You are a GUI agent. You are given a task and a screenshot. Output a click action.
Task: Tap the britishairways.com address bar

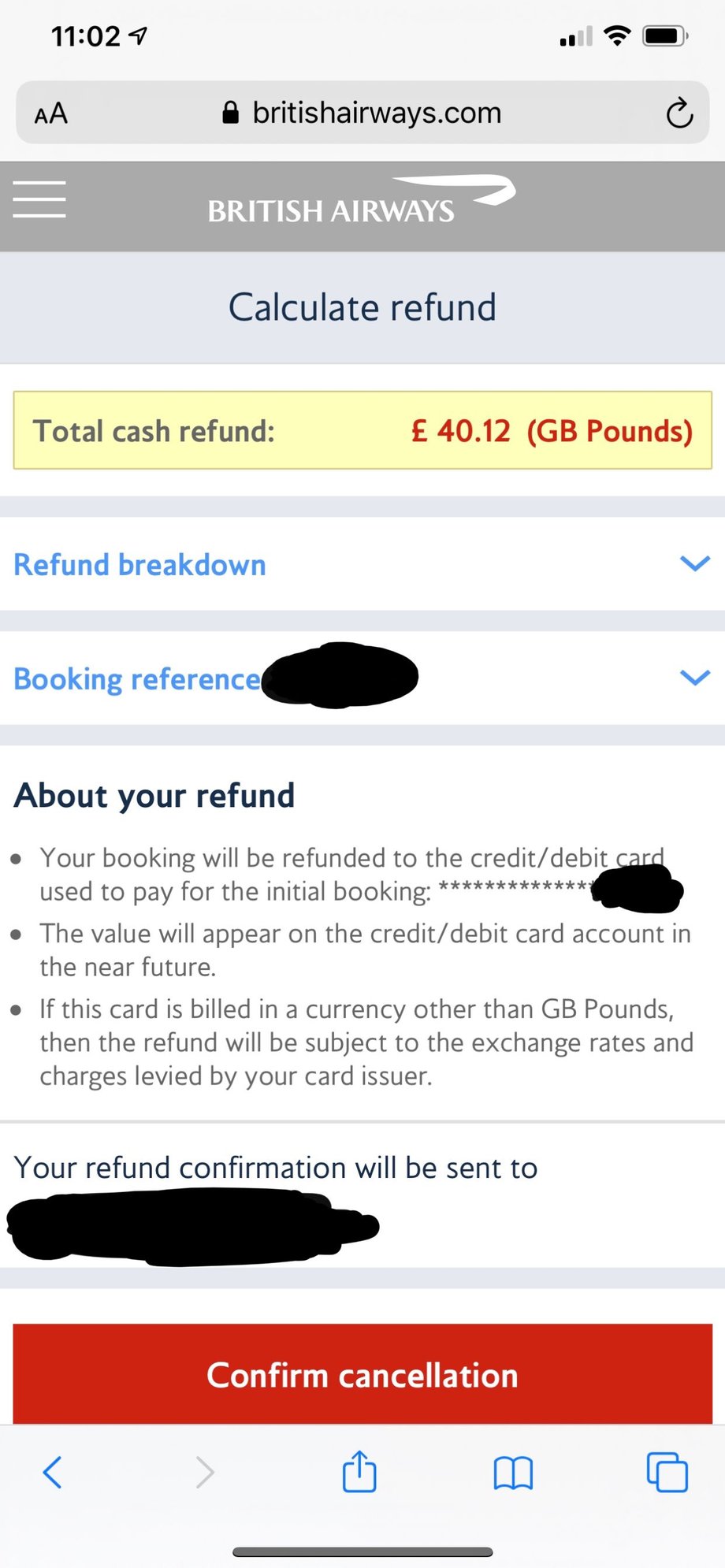[362, 113]
